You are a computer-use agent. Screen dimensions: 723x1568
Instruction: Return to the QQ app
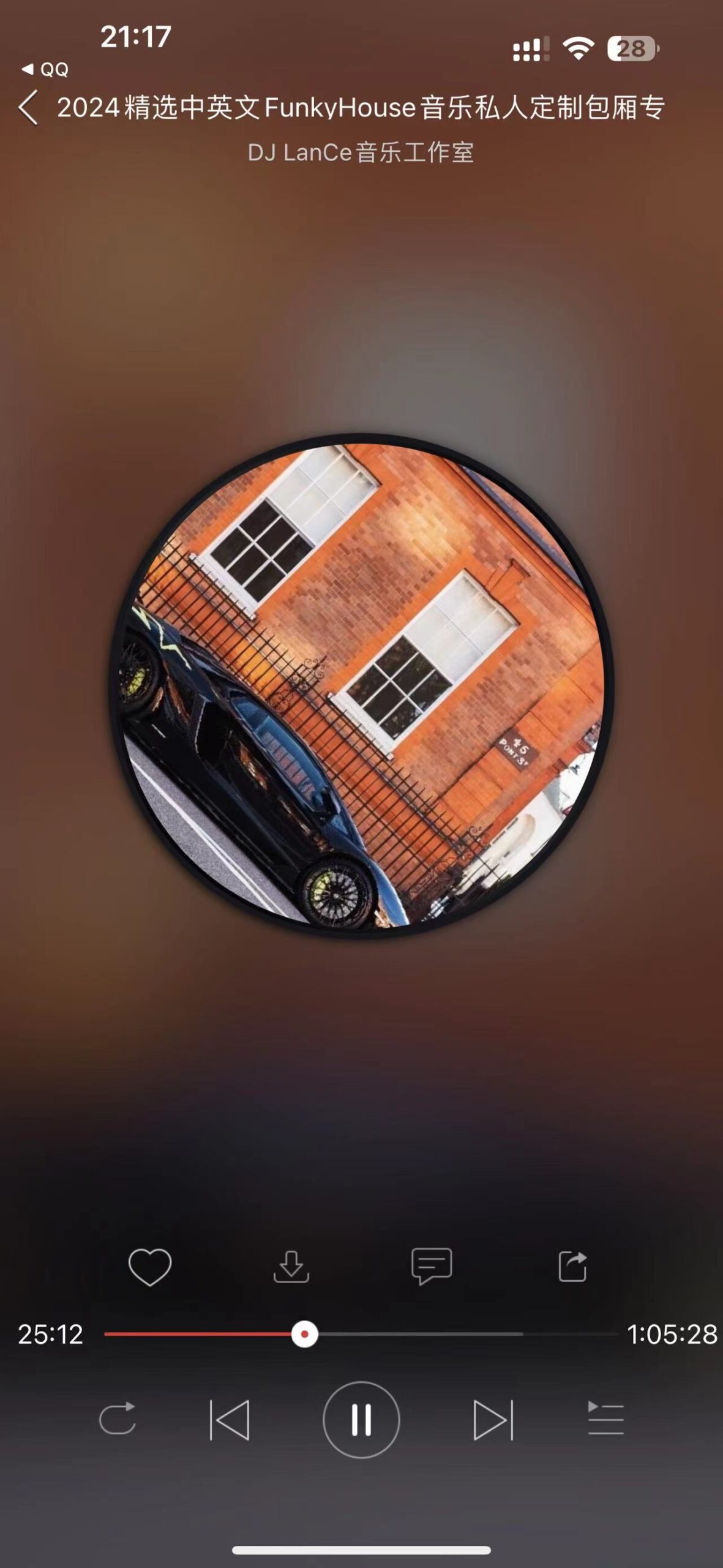[x=46, y=70]
